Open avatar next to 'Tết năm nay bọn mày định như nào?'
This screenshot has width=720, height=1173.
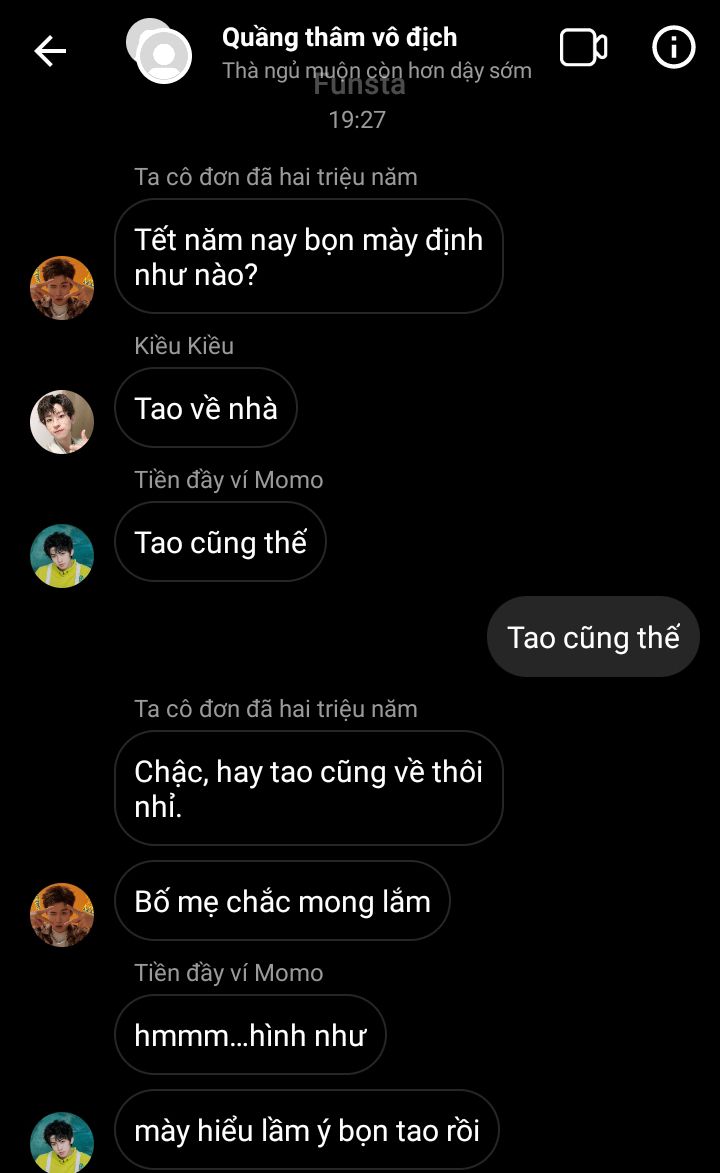point(62,288)
